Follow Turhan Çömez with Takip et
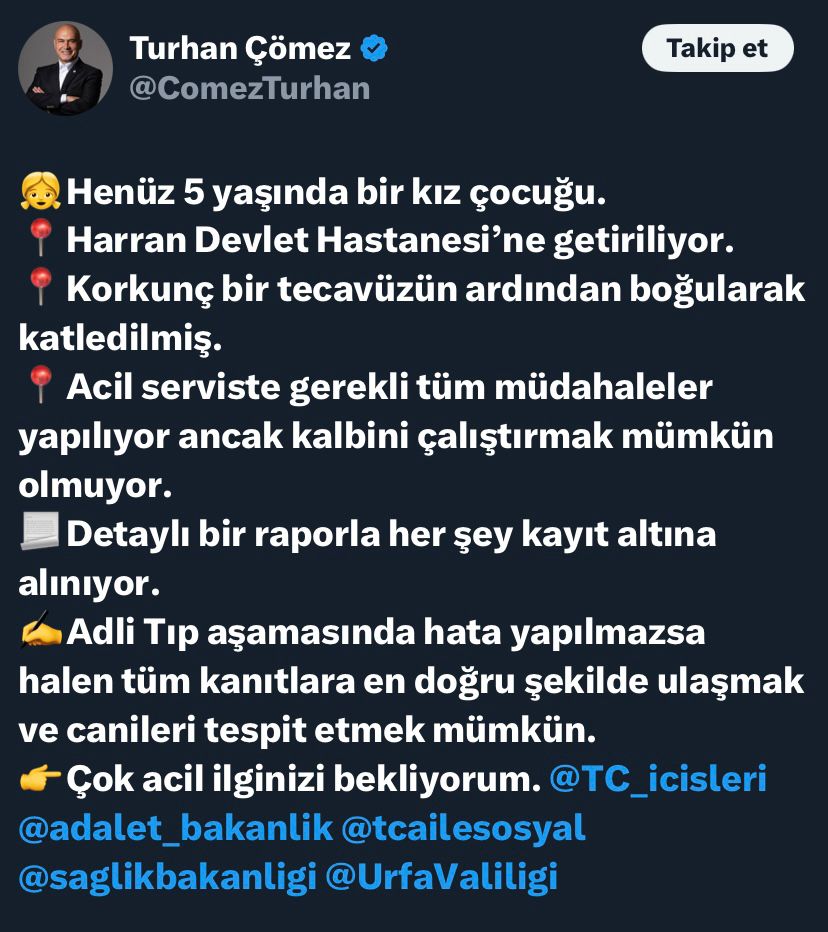 717,48
